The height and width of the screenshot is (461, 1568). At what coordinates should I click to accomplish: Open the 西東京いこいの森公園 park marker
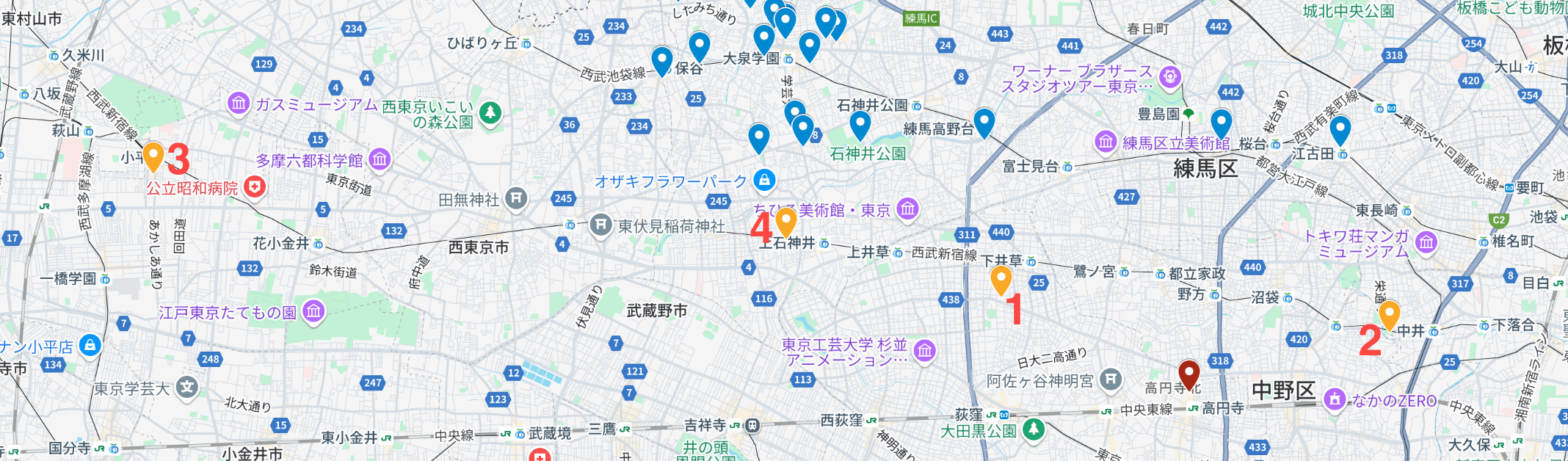490,113
